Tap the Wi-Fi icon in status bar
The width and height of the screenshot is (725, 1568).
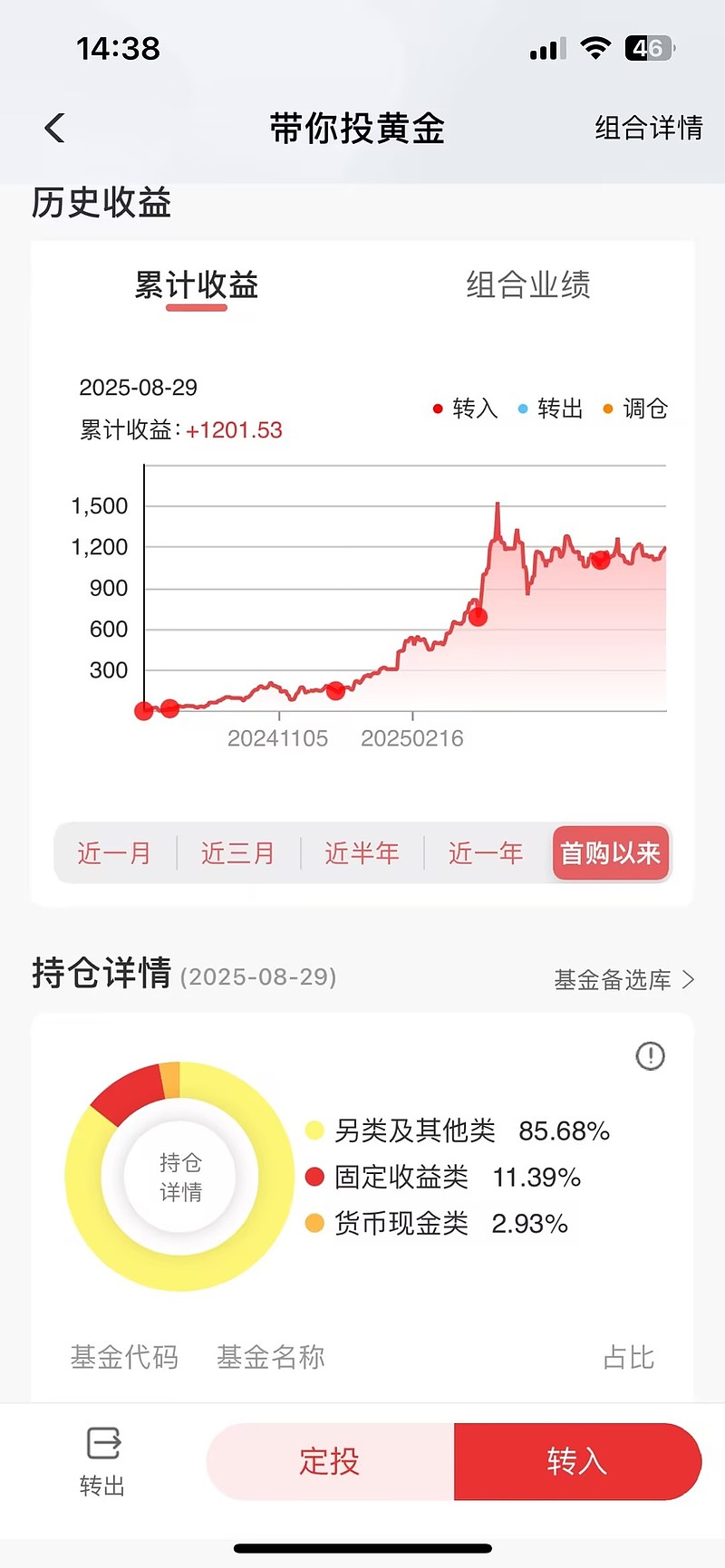coord(595,48)
